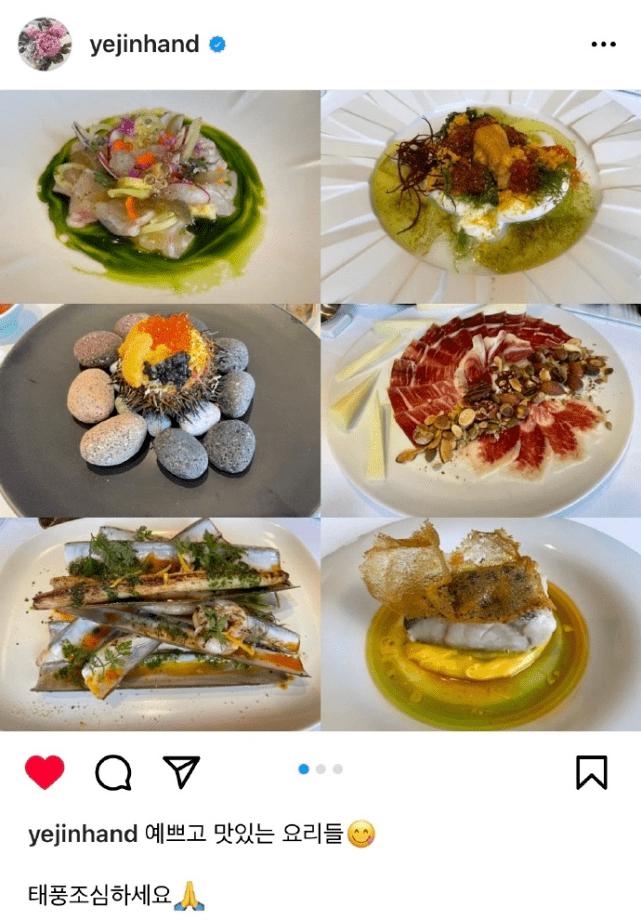Share the post via paper plane icon
Image resolution: width=641 pixels, height=920 pixels.
pyautogui.click(x=181, y=771)
